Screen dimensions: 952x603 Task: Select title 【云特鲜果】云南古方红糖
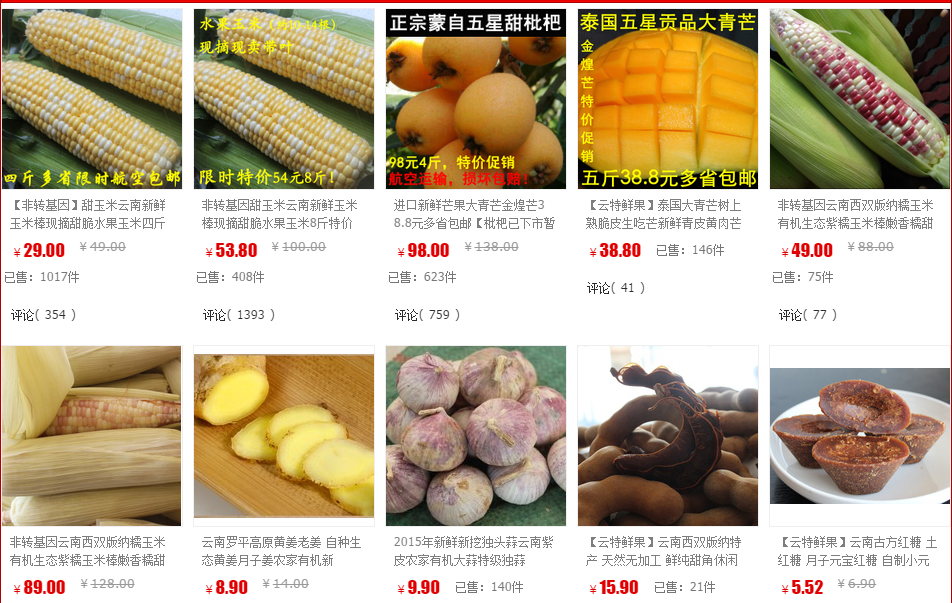[857, 551]
